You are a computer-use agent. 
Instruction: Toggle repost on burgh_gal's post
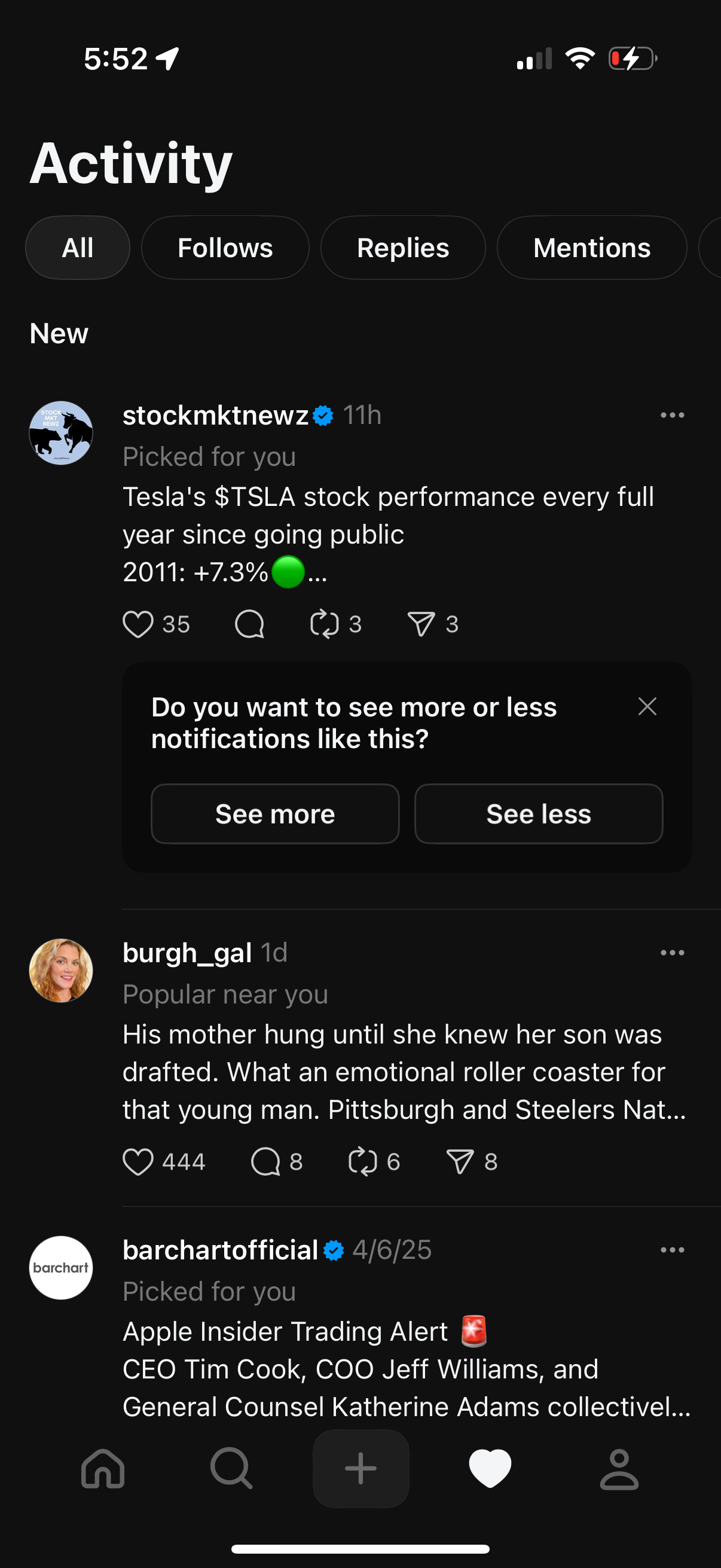coord(363,1160)
